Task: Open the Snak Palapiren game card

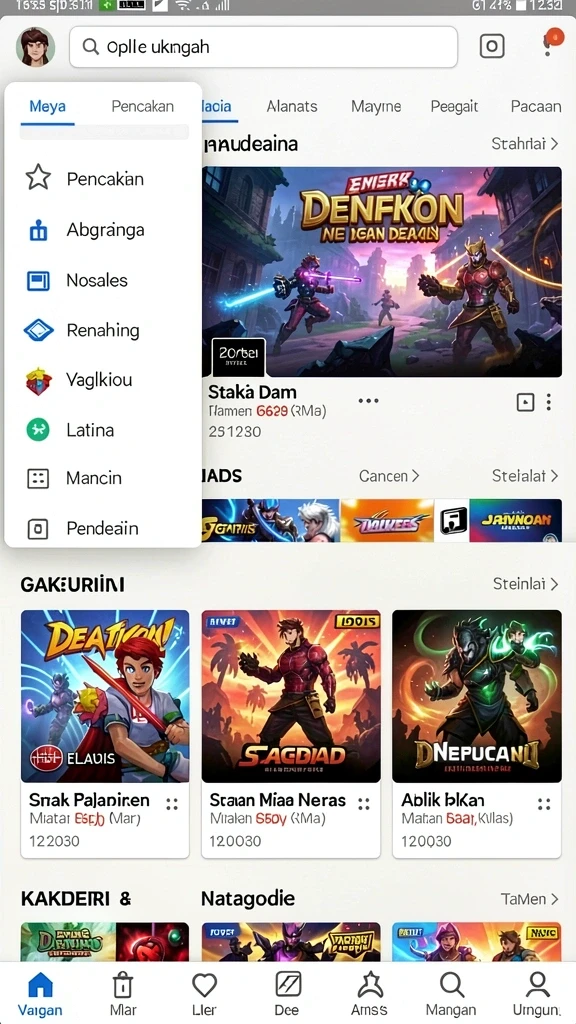Action: pos(105,733)
